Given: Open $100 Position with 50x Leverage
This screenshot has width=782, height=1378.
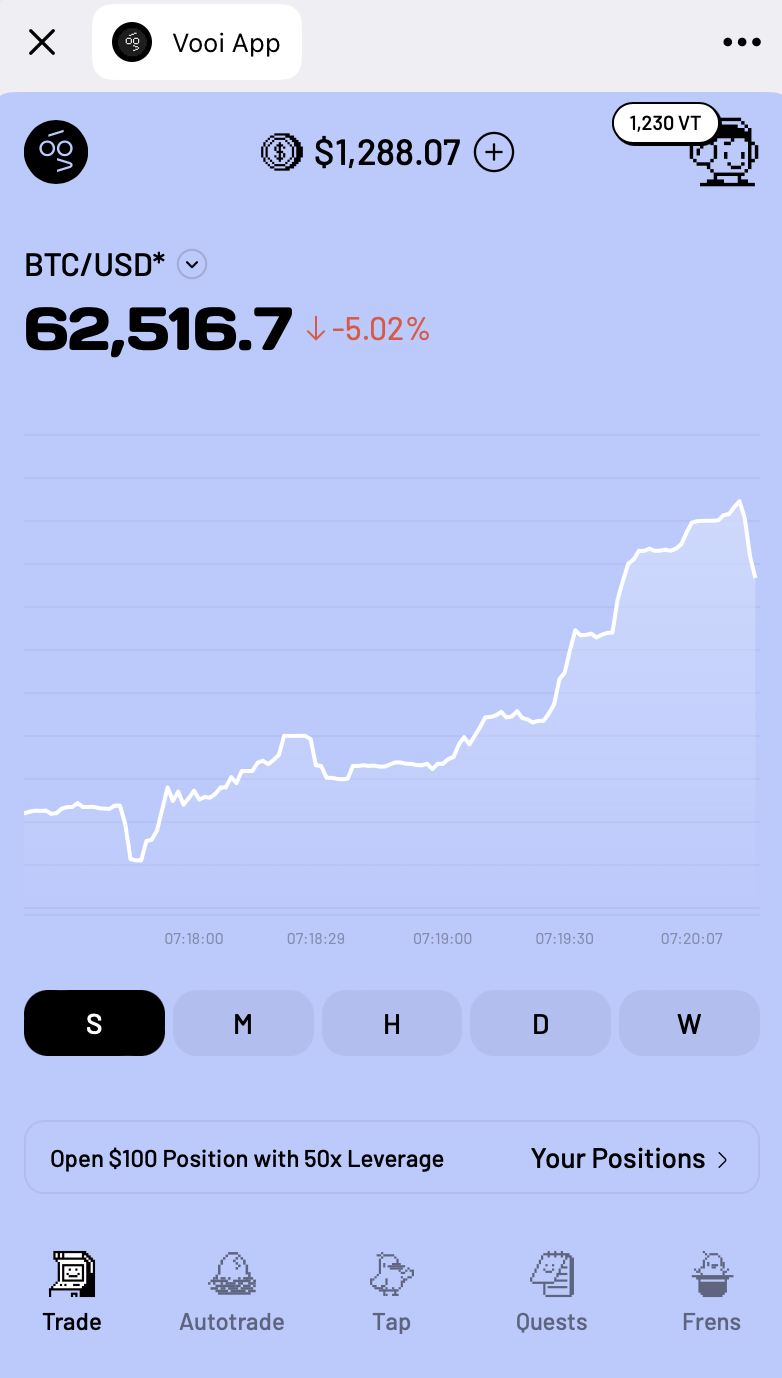Looking at the screenshot, I should click(246, 1158).
